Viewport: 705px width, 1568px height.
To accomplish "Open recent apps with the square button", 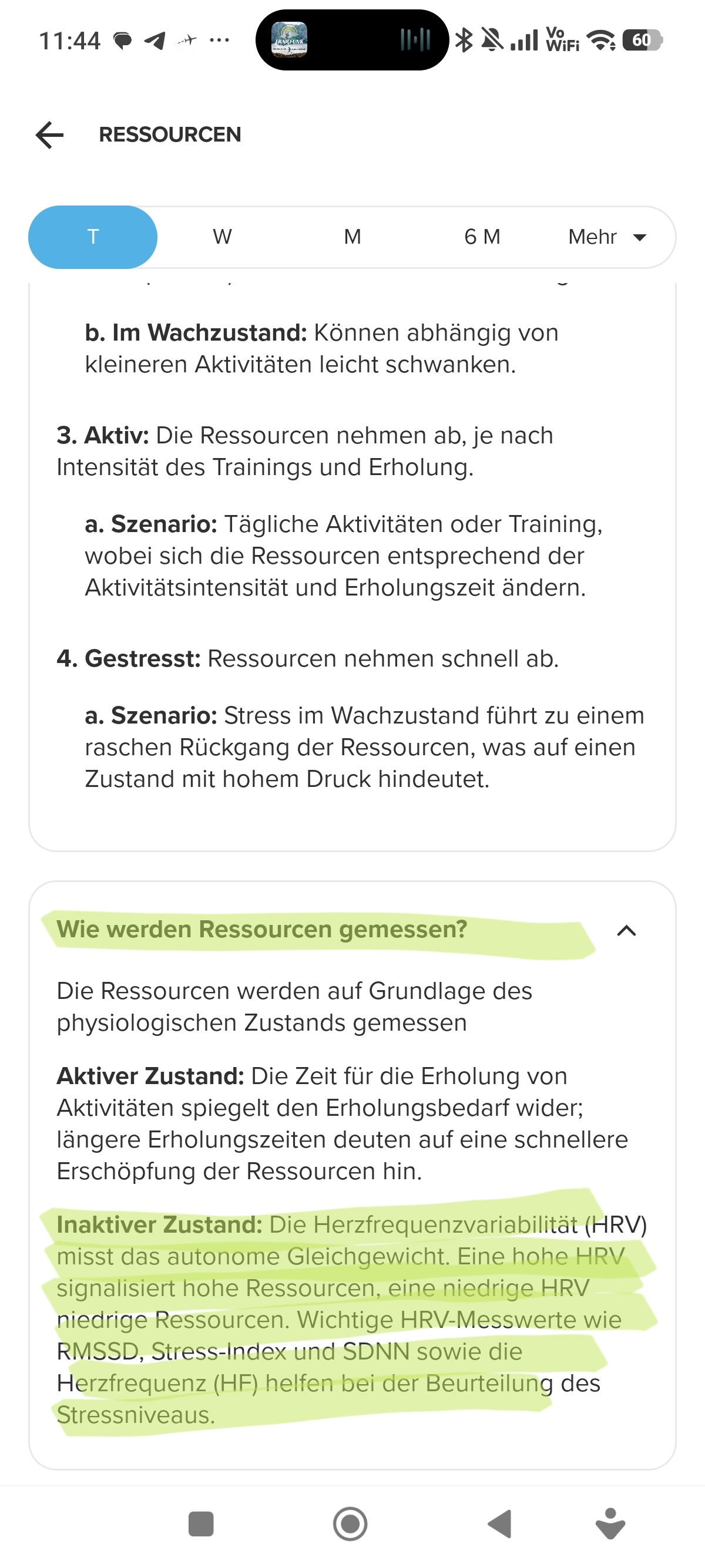I will (x=201, y=1524).
